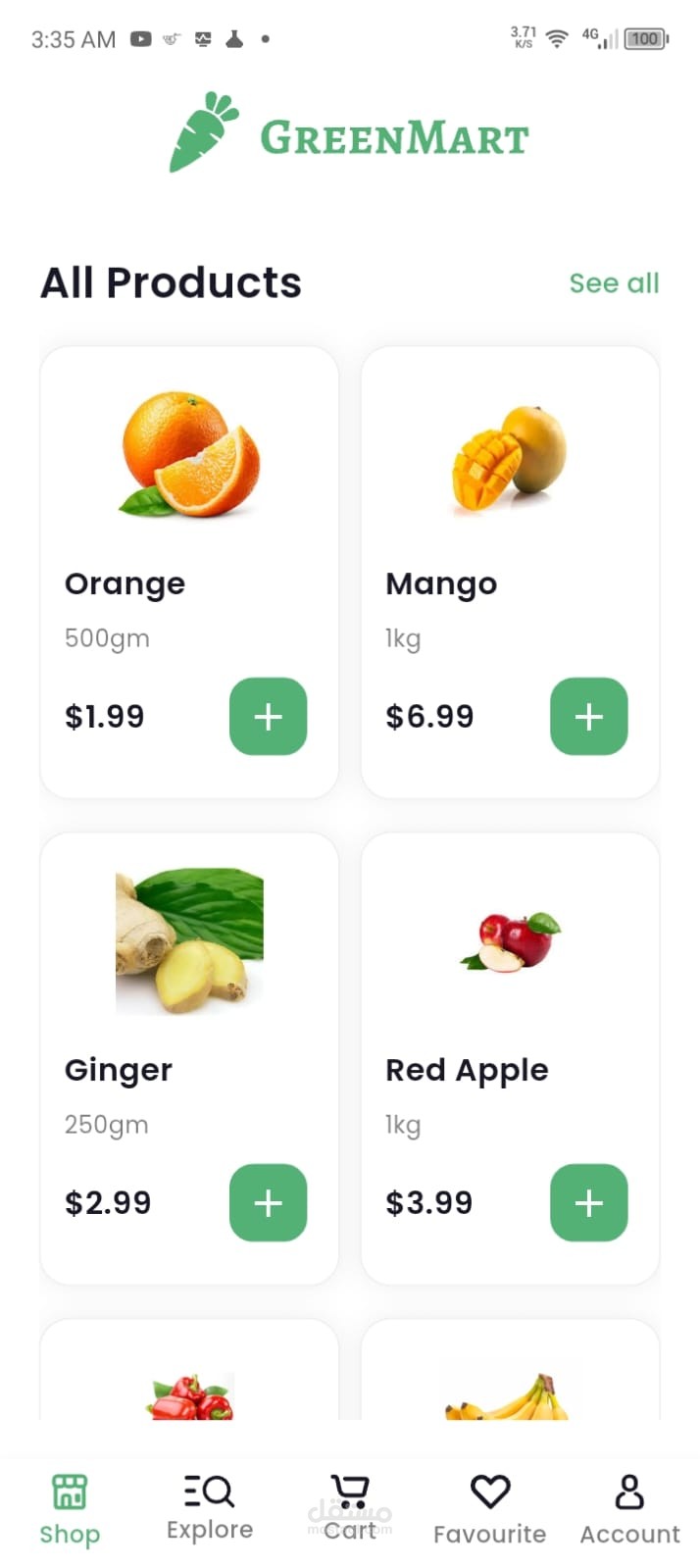Image resolution: width=700 pixels, height=1568 pixels.
Task: Open the See all products link
Action: point(614,283)
